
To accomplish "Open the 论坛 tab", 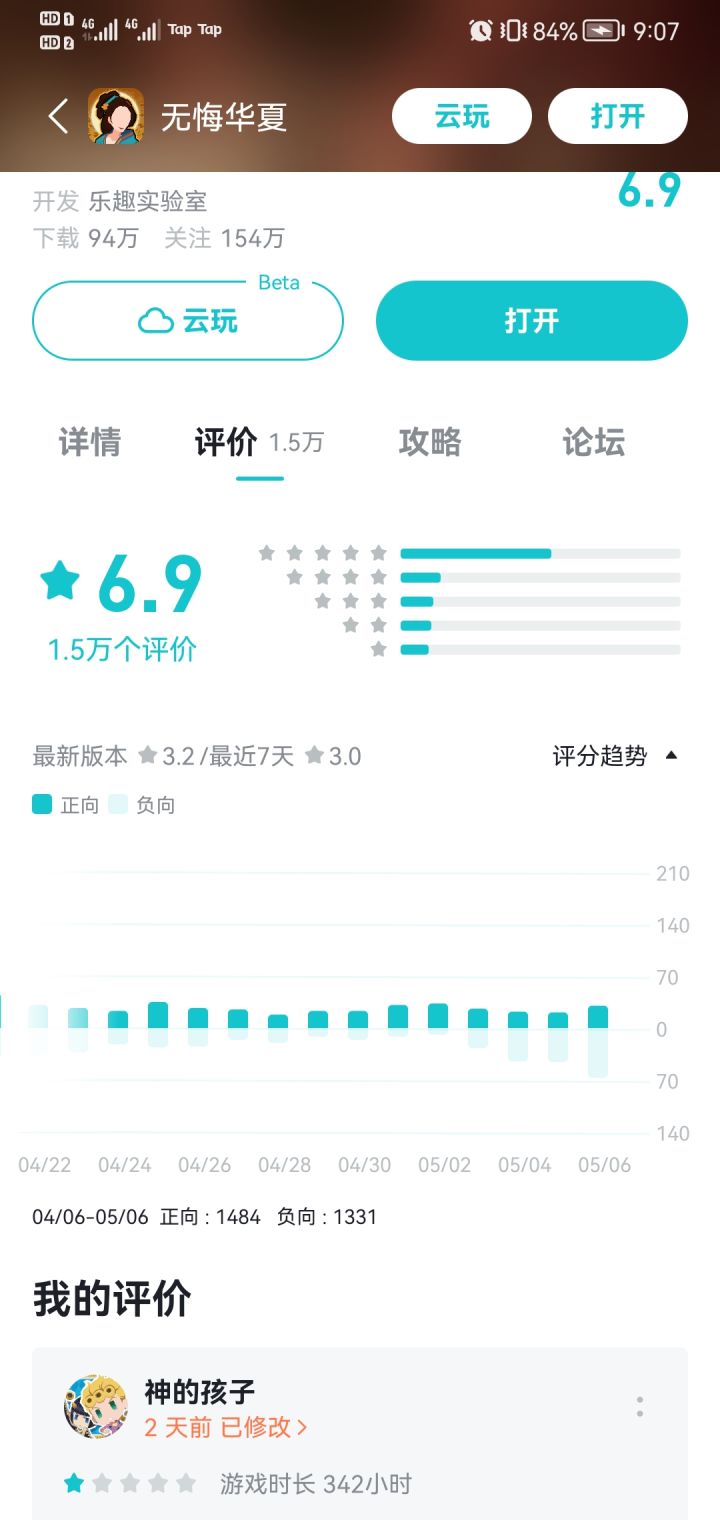I will [x=591, y=443].
